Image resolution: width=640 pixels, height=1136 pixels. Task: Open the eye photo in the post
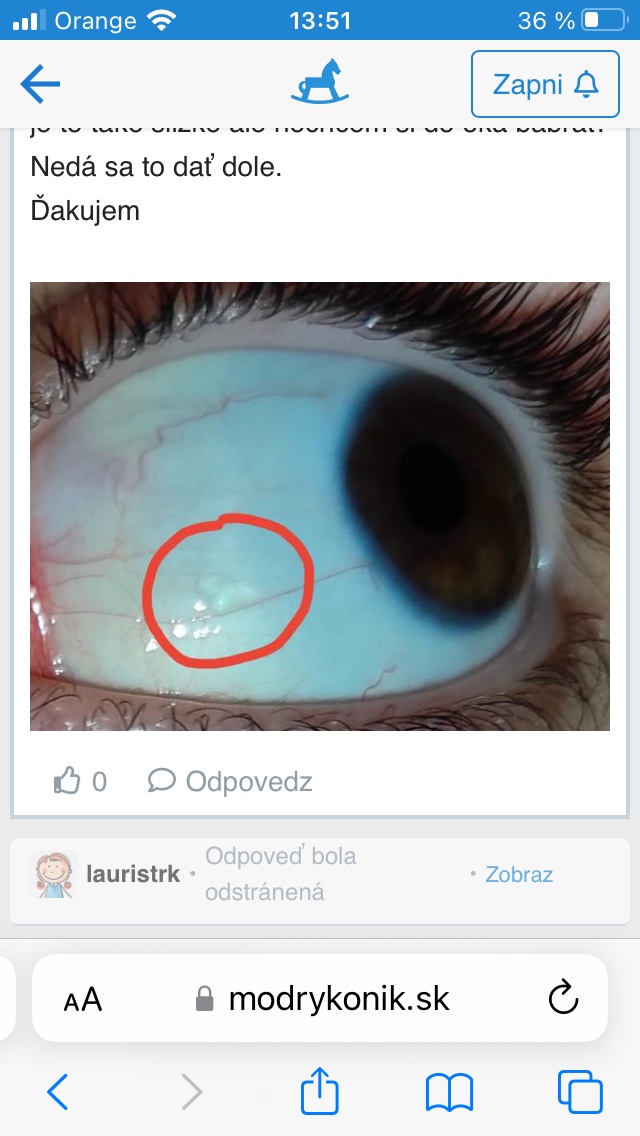click(x=320, y=506)
